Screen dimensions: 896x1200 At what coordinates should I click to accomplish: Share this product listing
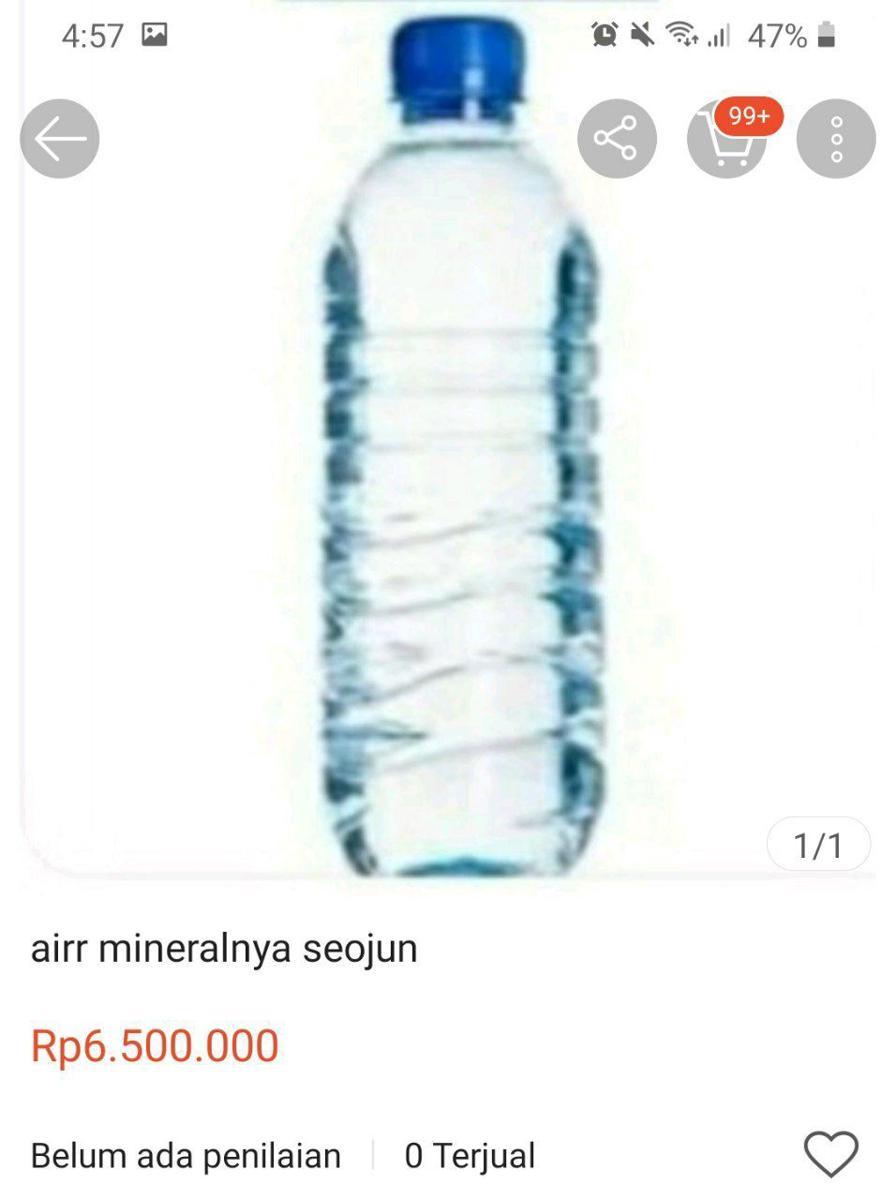[x=617, y=139]
